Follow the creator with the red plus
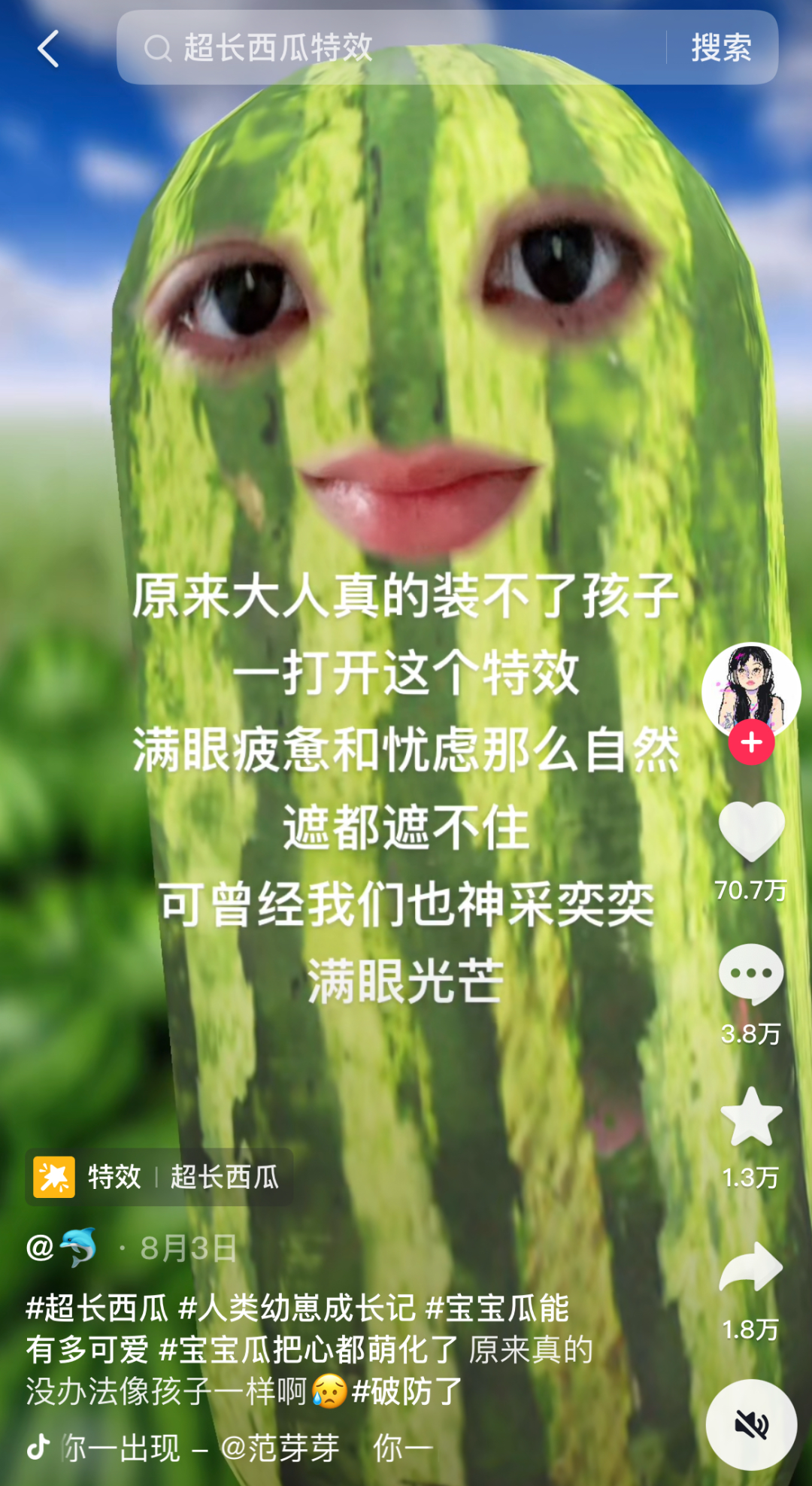The image size is (812, 1486). coord(751,743)
